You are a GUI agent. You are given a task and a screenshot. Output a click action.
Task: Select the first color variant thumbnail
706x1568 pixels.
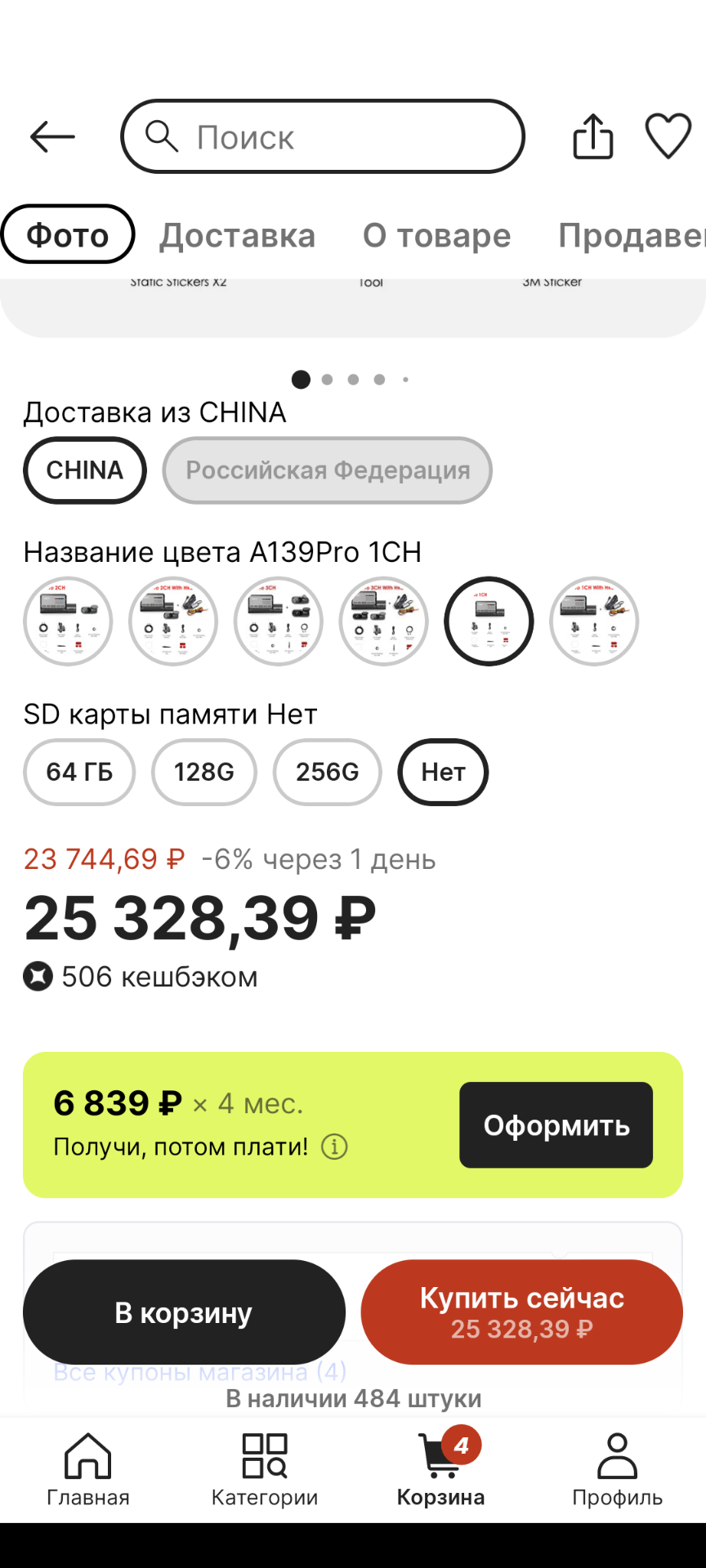68,621
